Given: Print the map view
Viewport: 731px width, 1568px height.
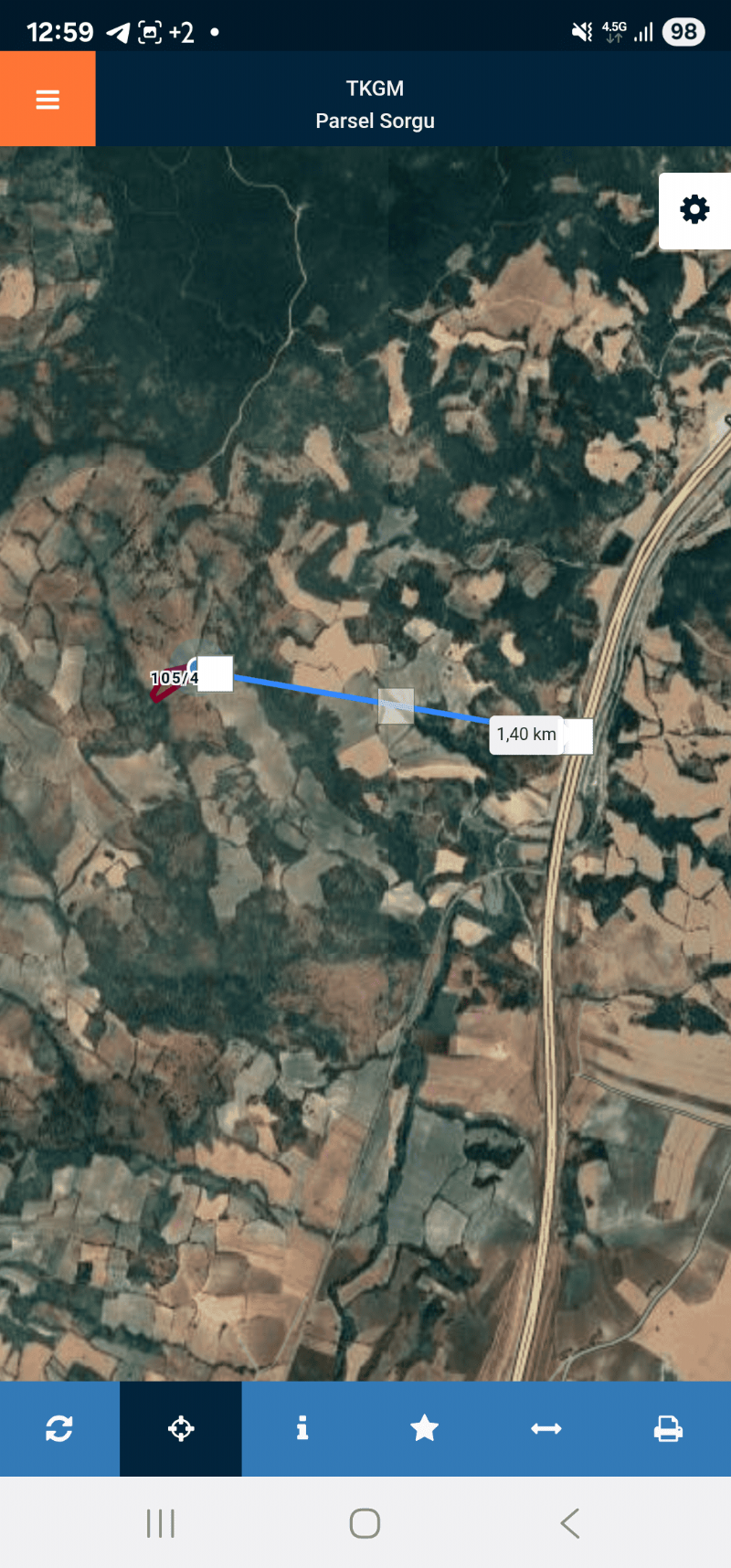Looking at the screenshot, I should click(668, 1428).
